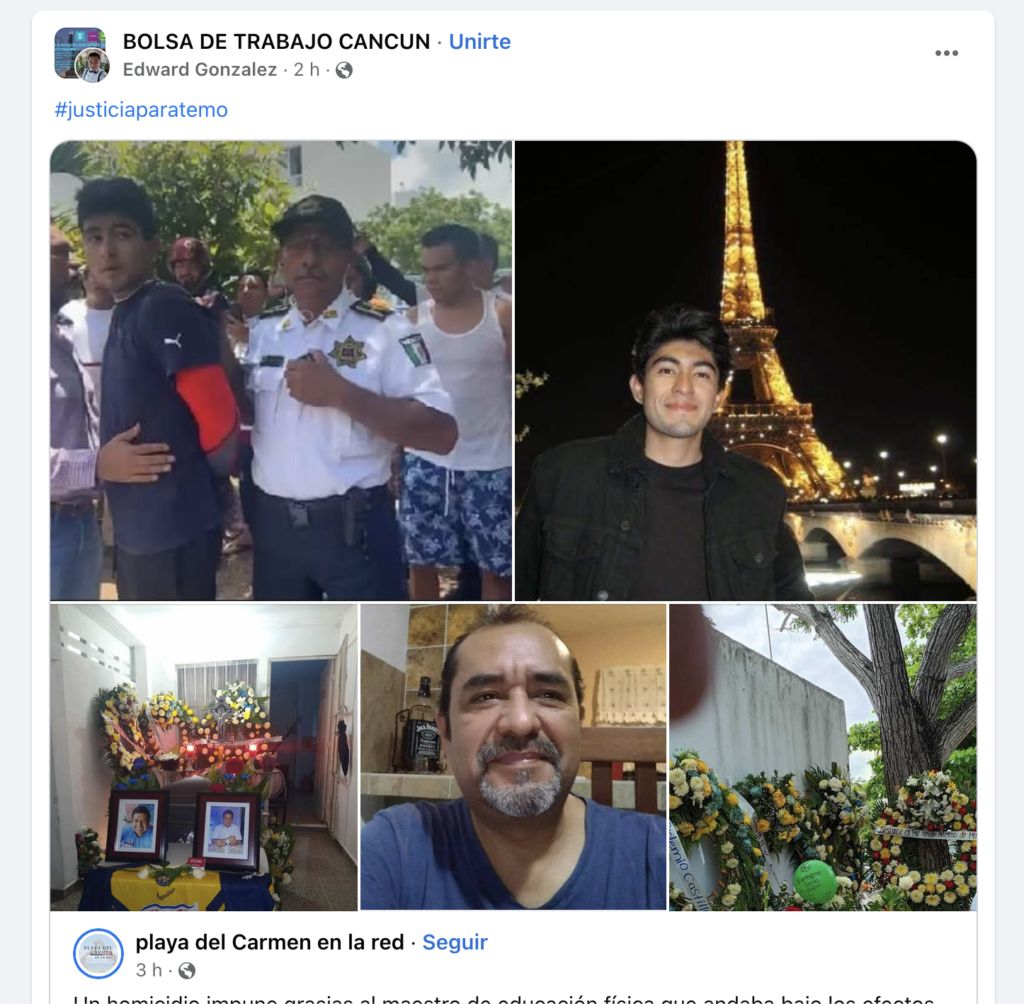Open the 2 h post timestamp
The height and width of the screenshot is (1004, 1024).
coord(307,70)
